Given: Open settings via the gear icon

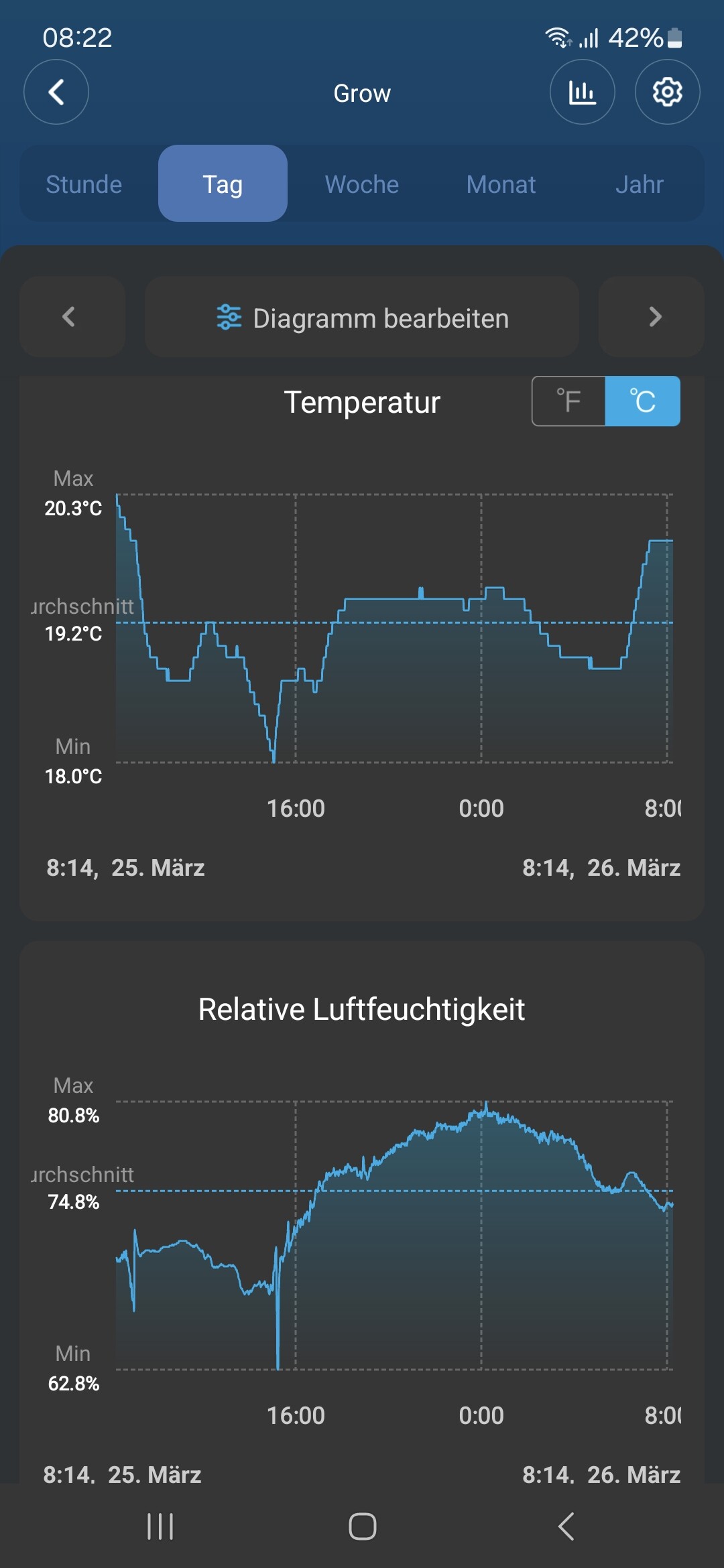Looking at the screenshot, I should [667, 92].
